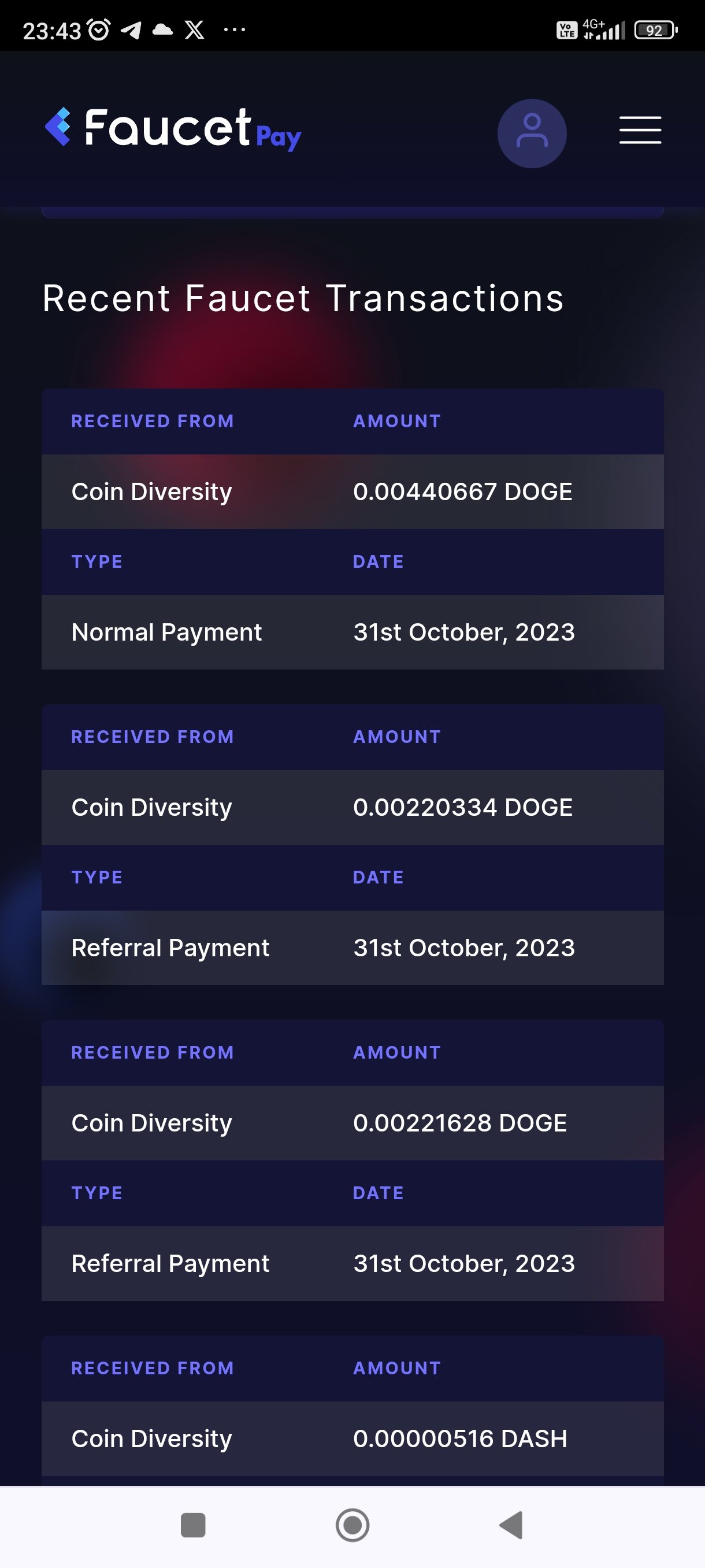Open the hamburger menu

click(x=640, y=130)
